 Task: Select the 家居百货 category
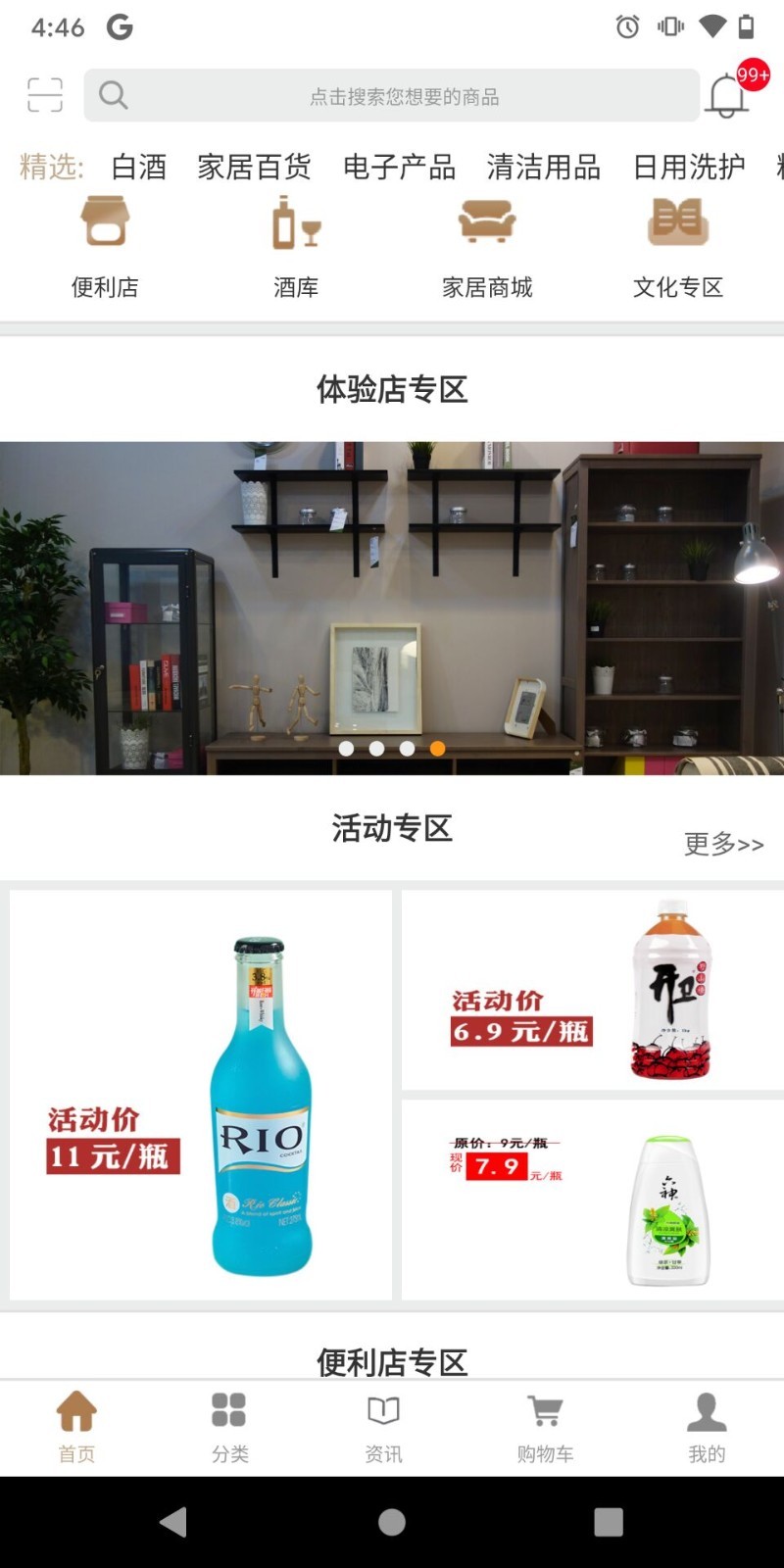[254, 167]
